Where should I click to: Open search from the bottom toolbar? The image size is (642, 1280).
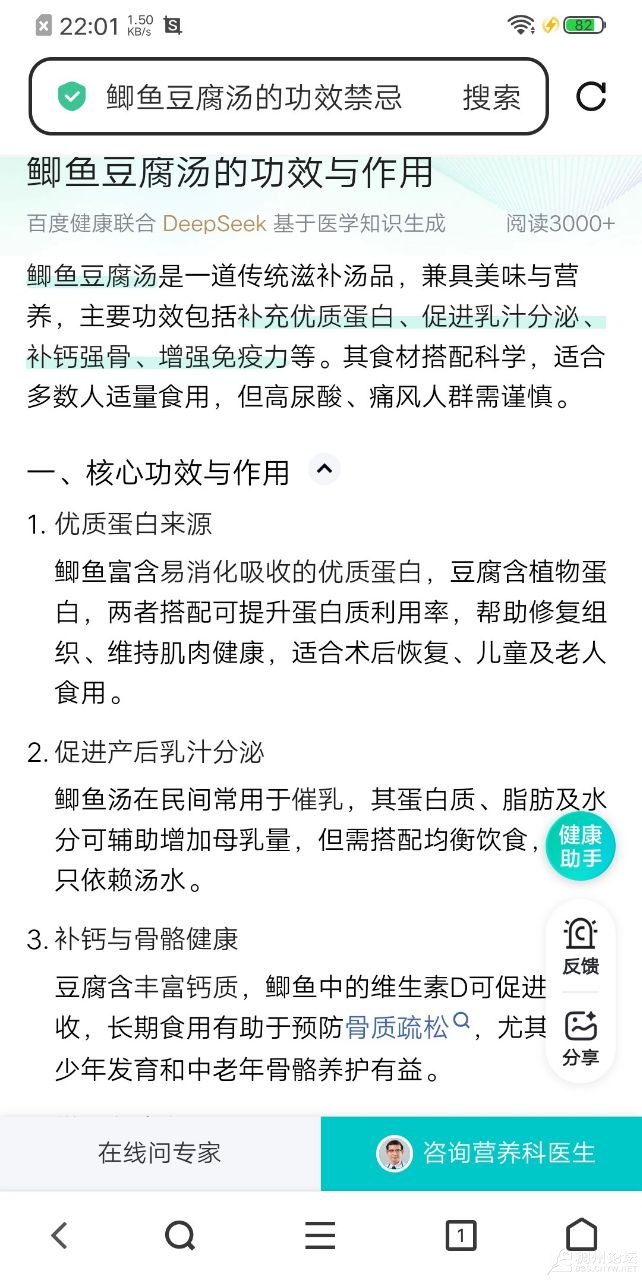(180, 1236)
